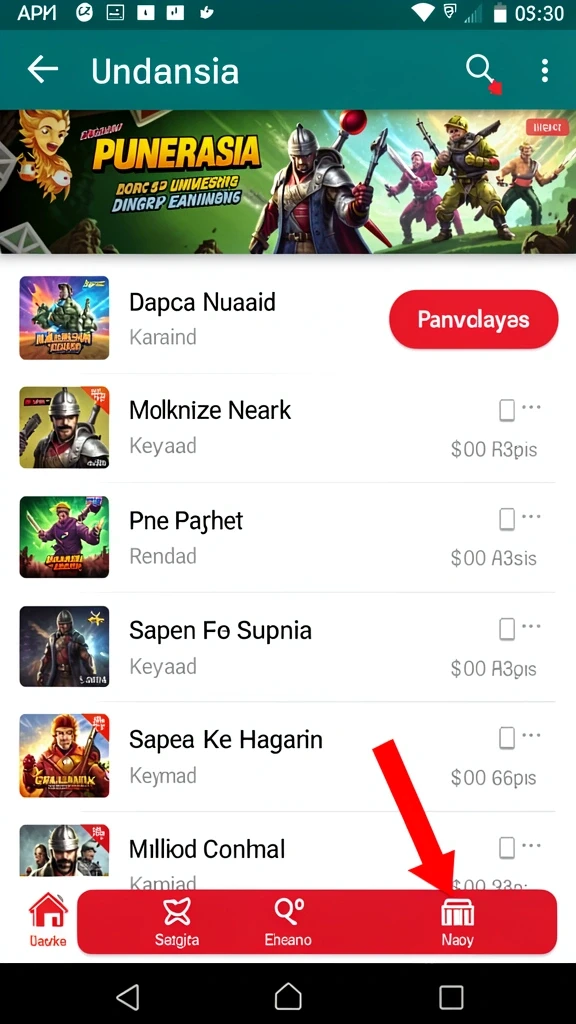Tap the red Panvdayas button

click(x=473, y=319)
